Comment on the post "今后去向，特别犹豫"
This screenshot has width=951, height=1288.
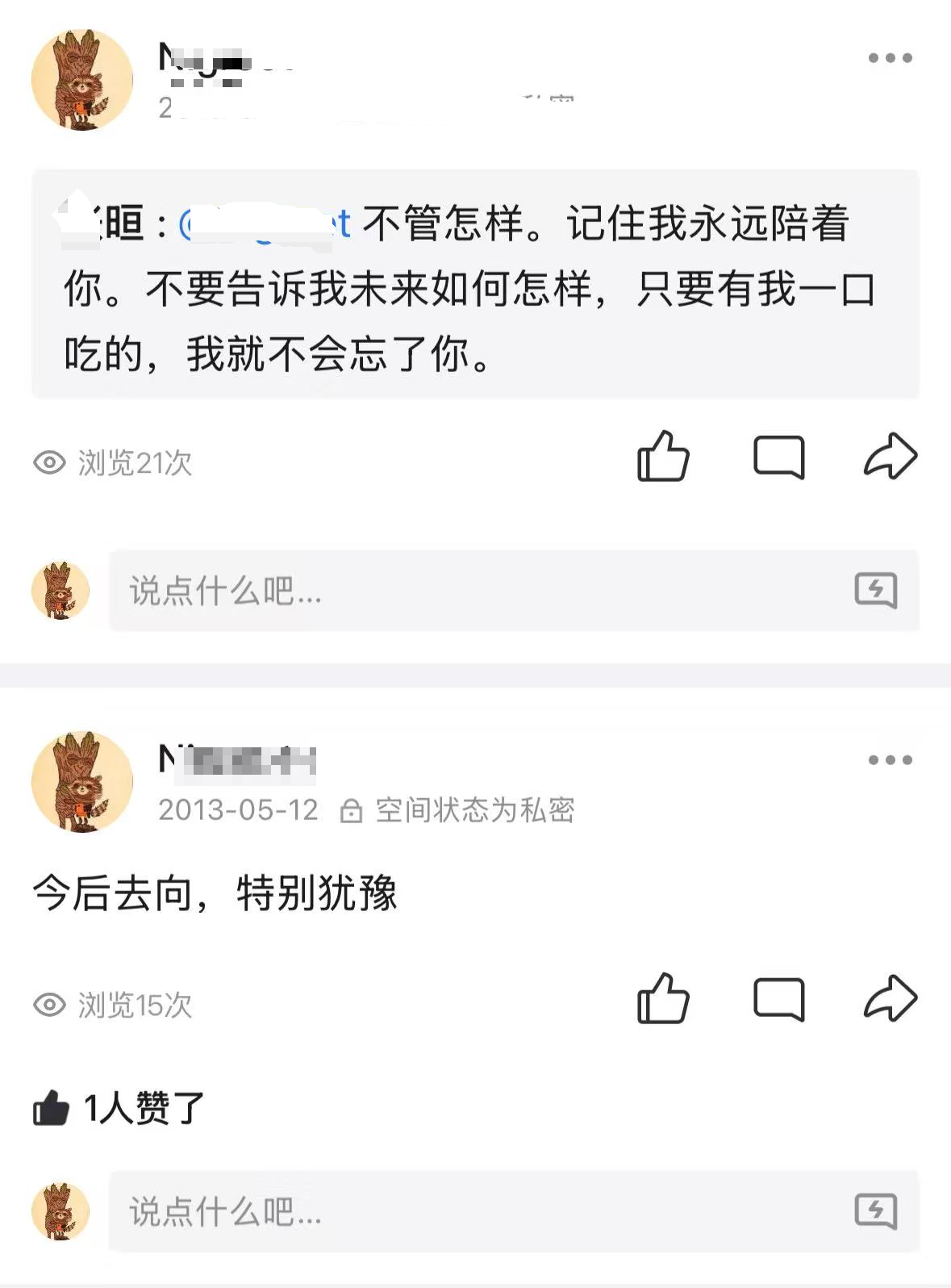tap(778, 999)
